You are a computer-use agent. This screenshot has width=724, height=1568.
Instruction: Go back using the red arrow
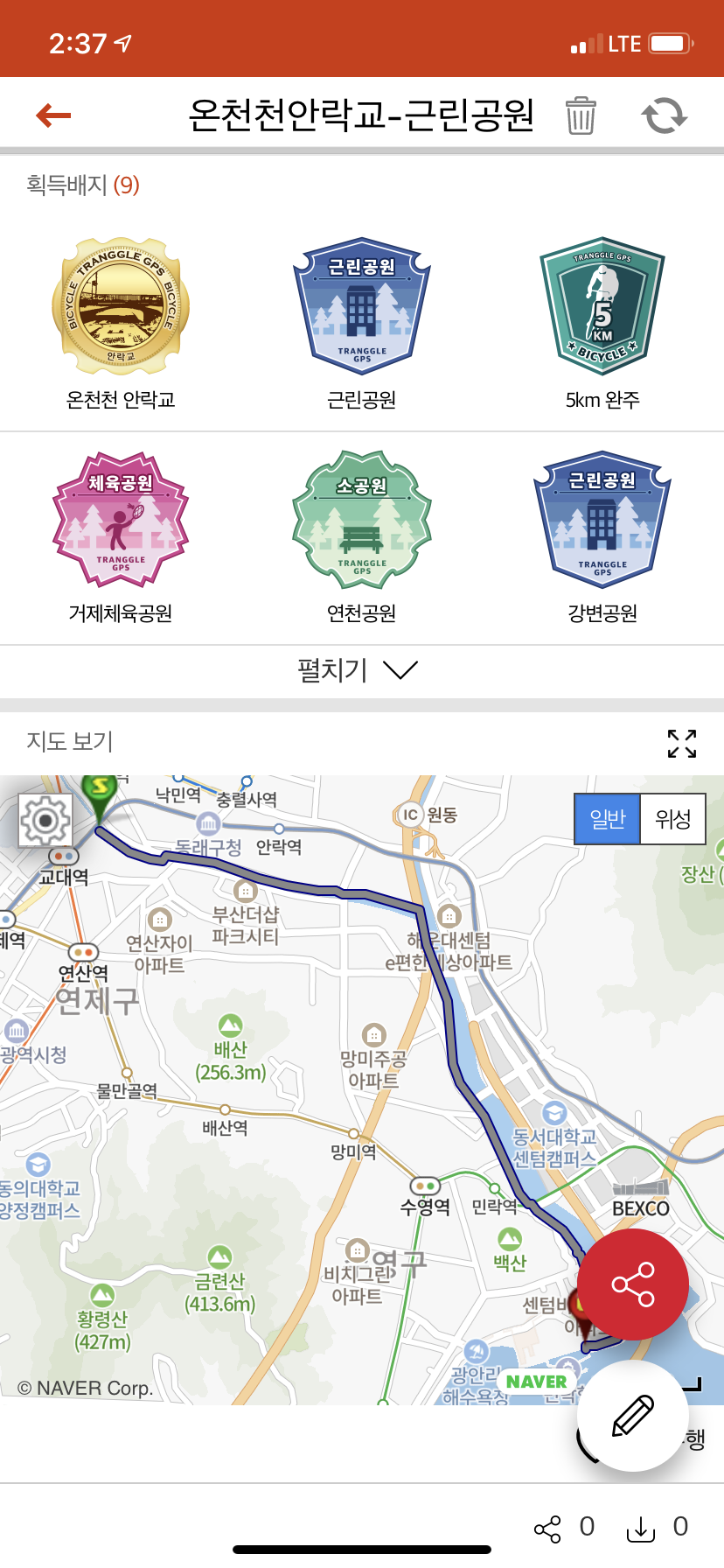click(x=53, y=115)
